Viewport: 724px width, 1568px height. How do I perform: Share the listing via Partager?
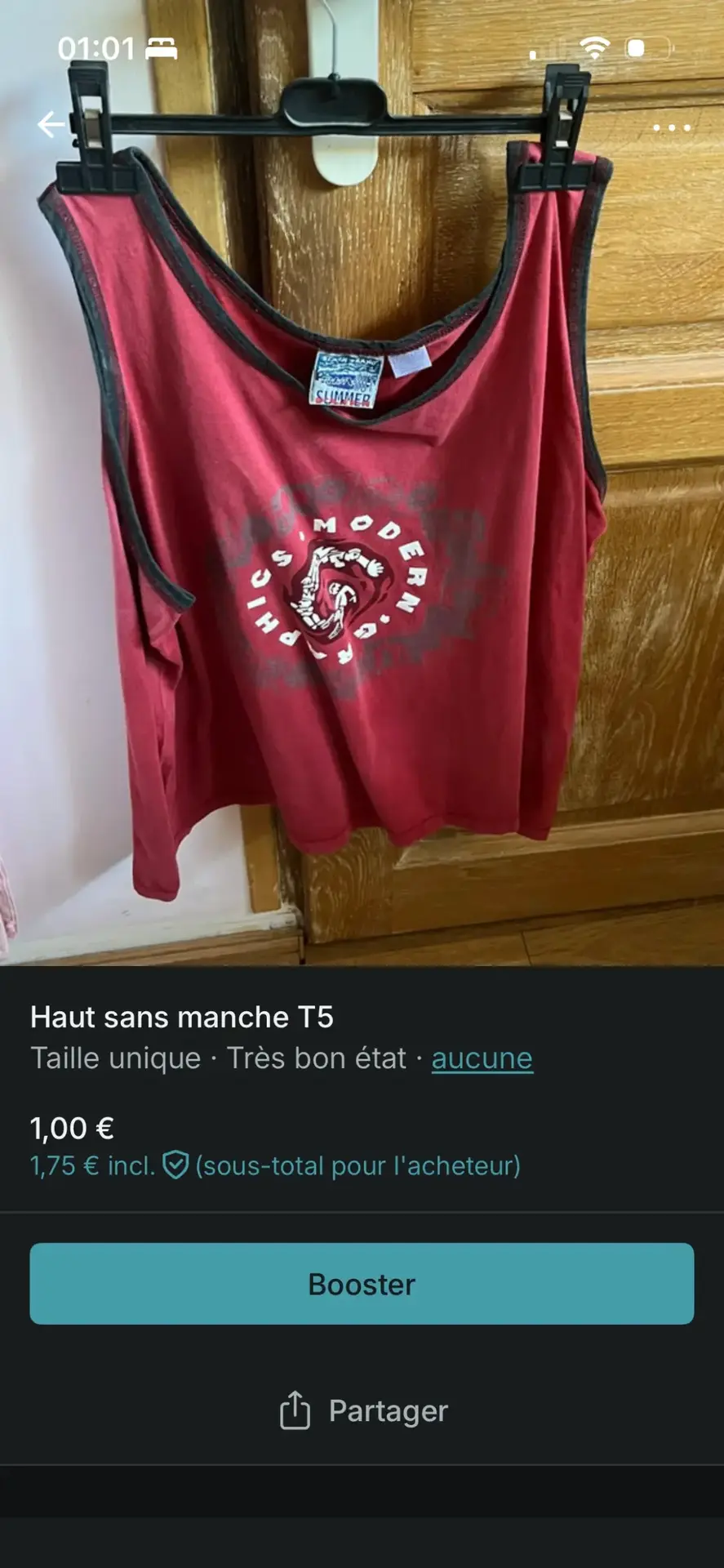(363, 1410)
